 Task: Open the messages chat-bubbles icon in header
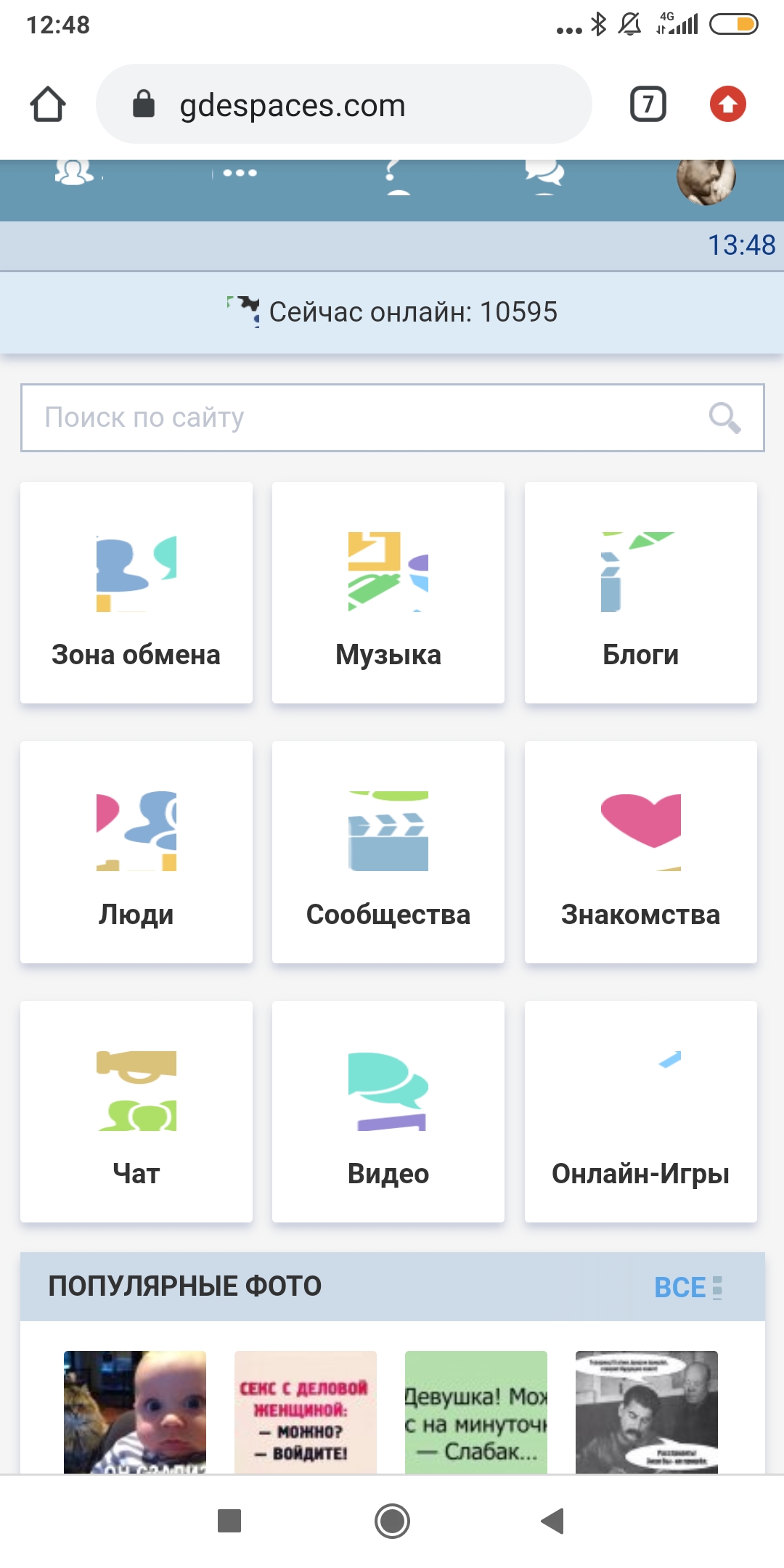click(x=544, y=176)
